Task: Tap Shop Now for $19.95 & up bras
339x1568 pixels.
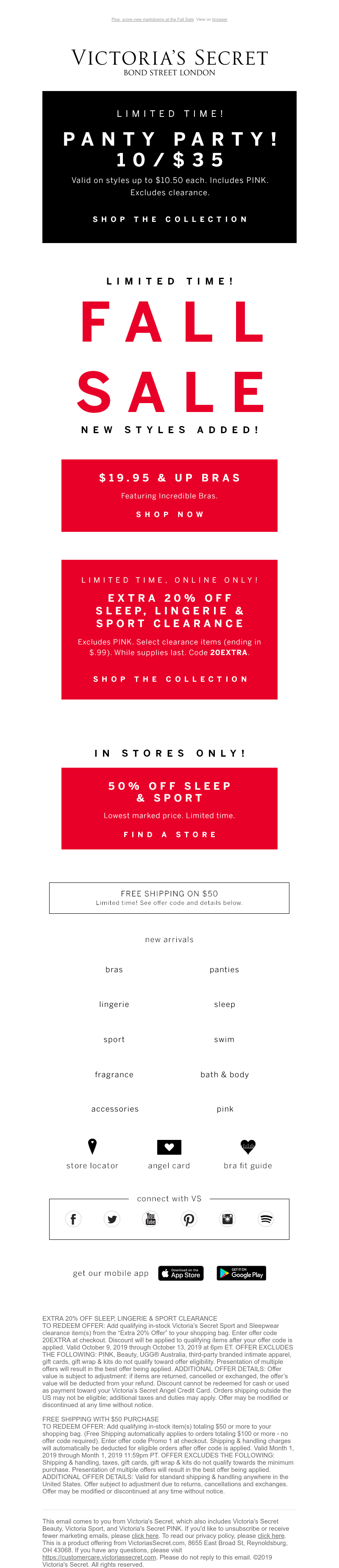Action: coord(169,514)
